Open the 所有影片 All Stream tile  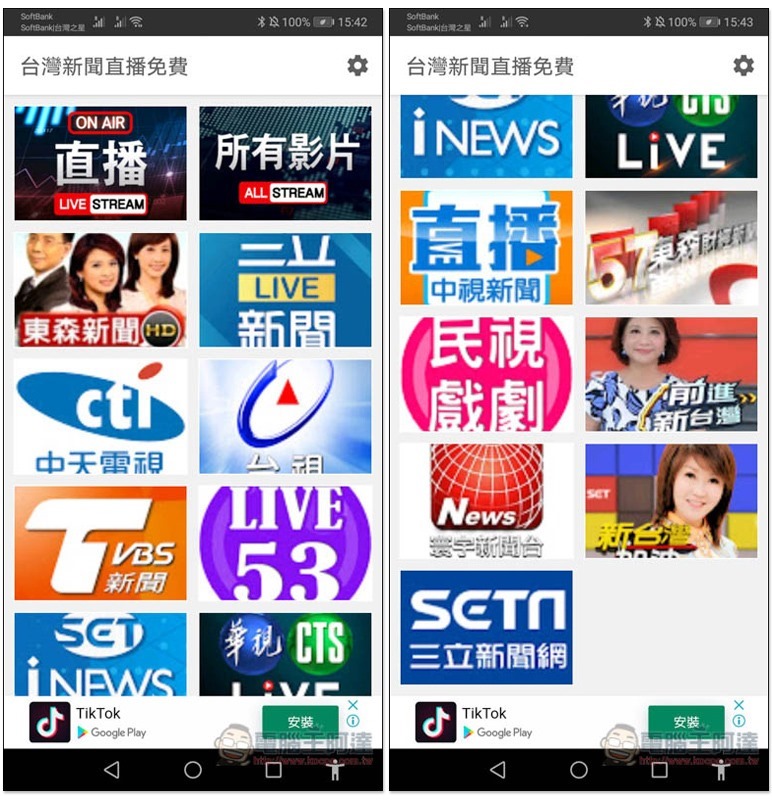pos(285,163)
